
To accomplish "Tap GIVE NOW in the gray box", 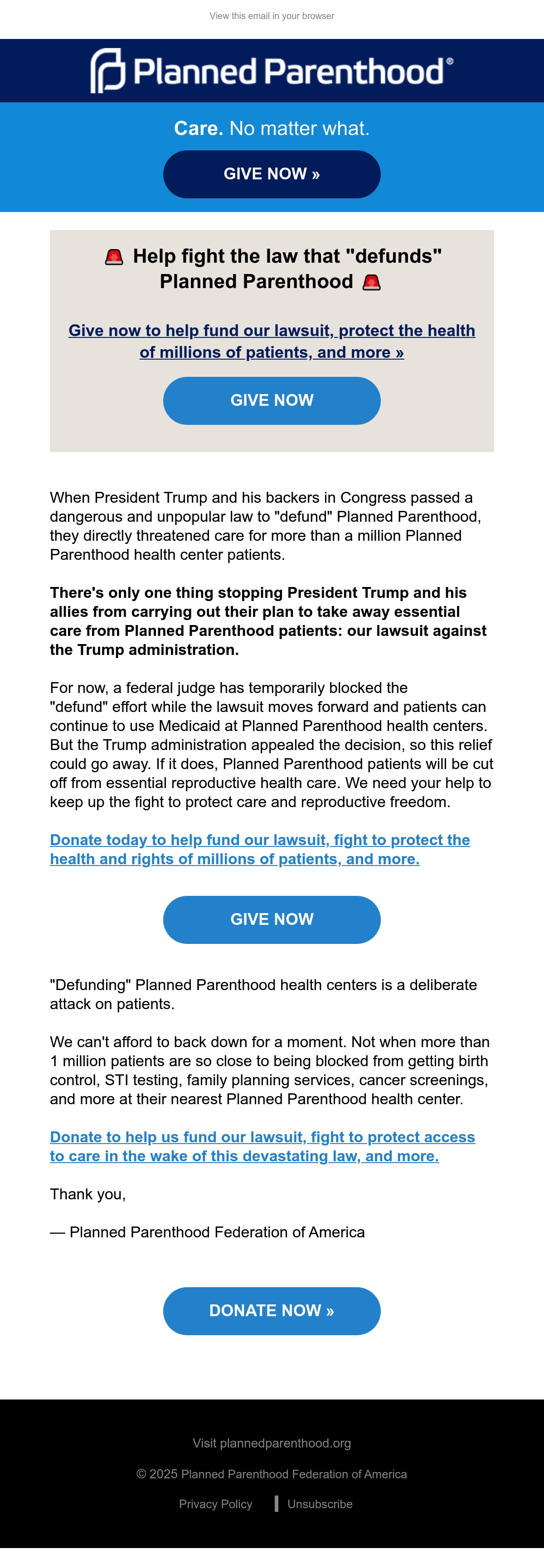I will [x=272, y=400].
